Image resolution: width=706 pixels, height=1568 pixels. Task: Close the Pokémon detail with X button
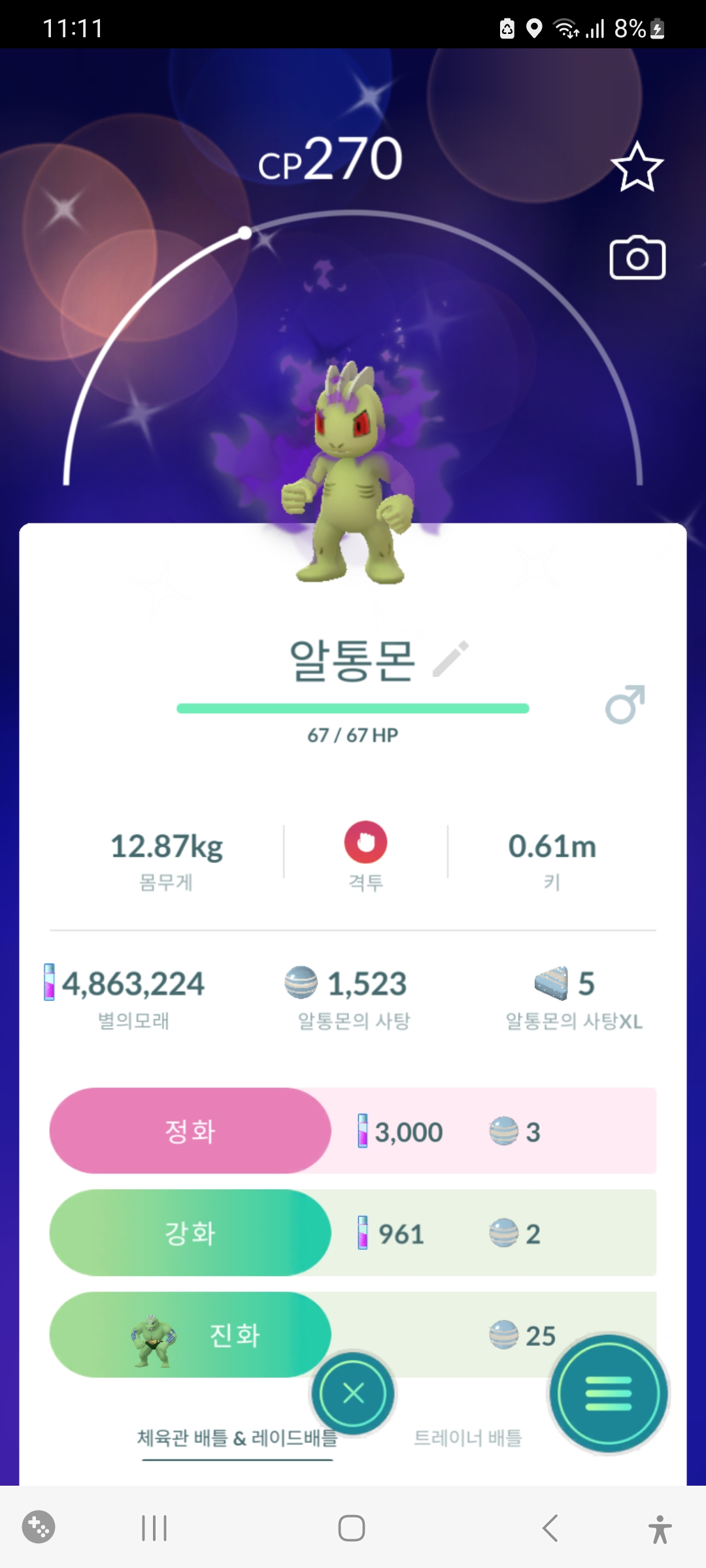[x=353, y=1394]
